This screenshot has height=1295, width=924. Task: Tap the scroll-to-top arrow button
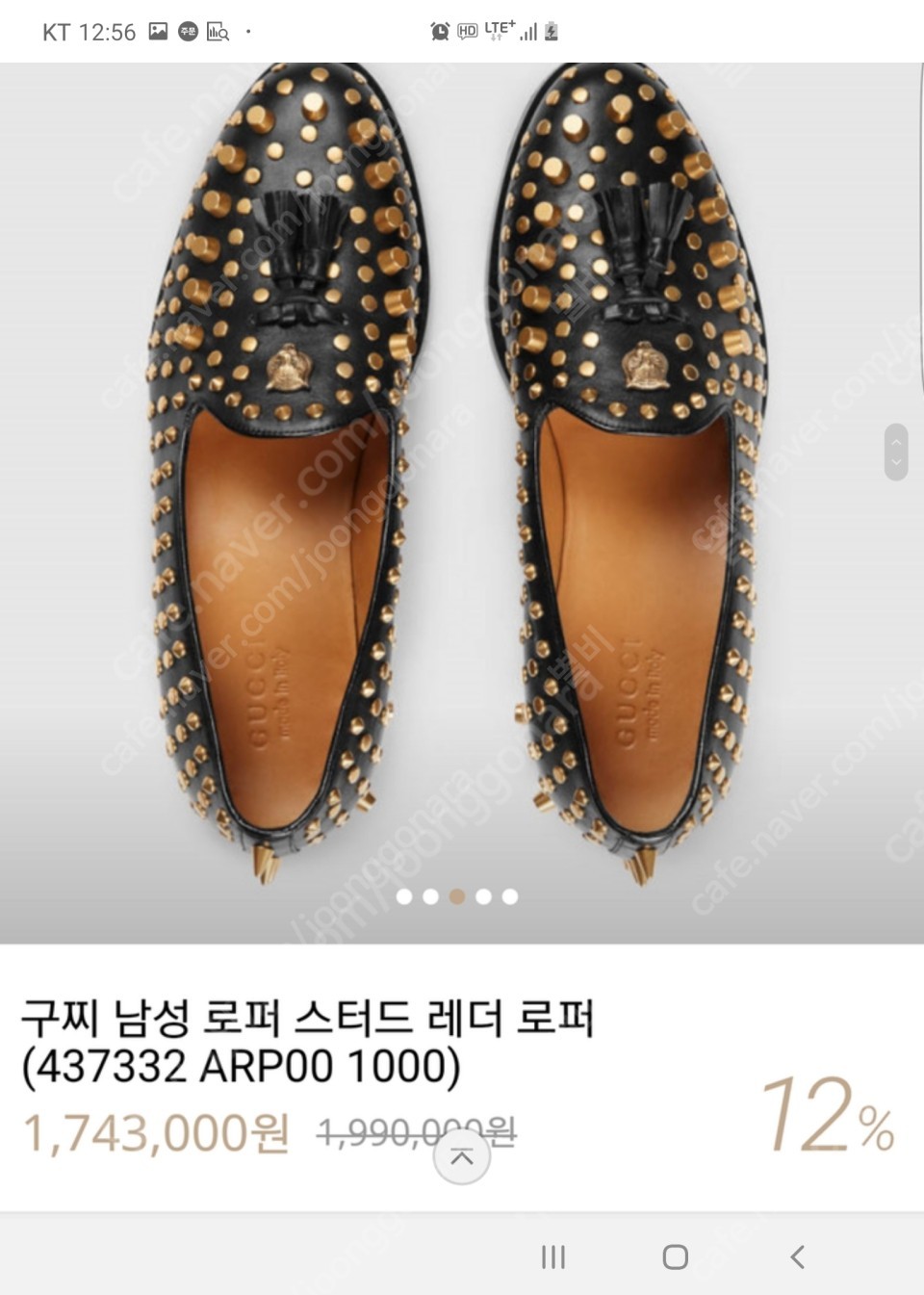click(462, 1156)
